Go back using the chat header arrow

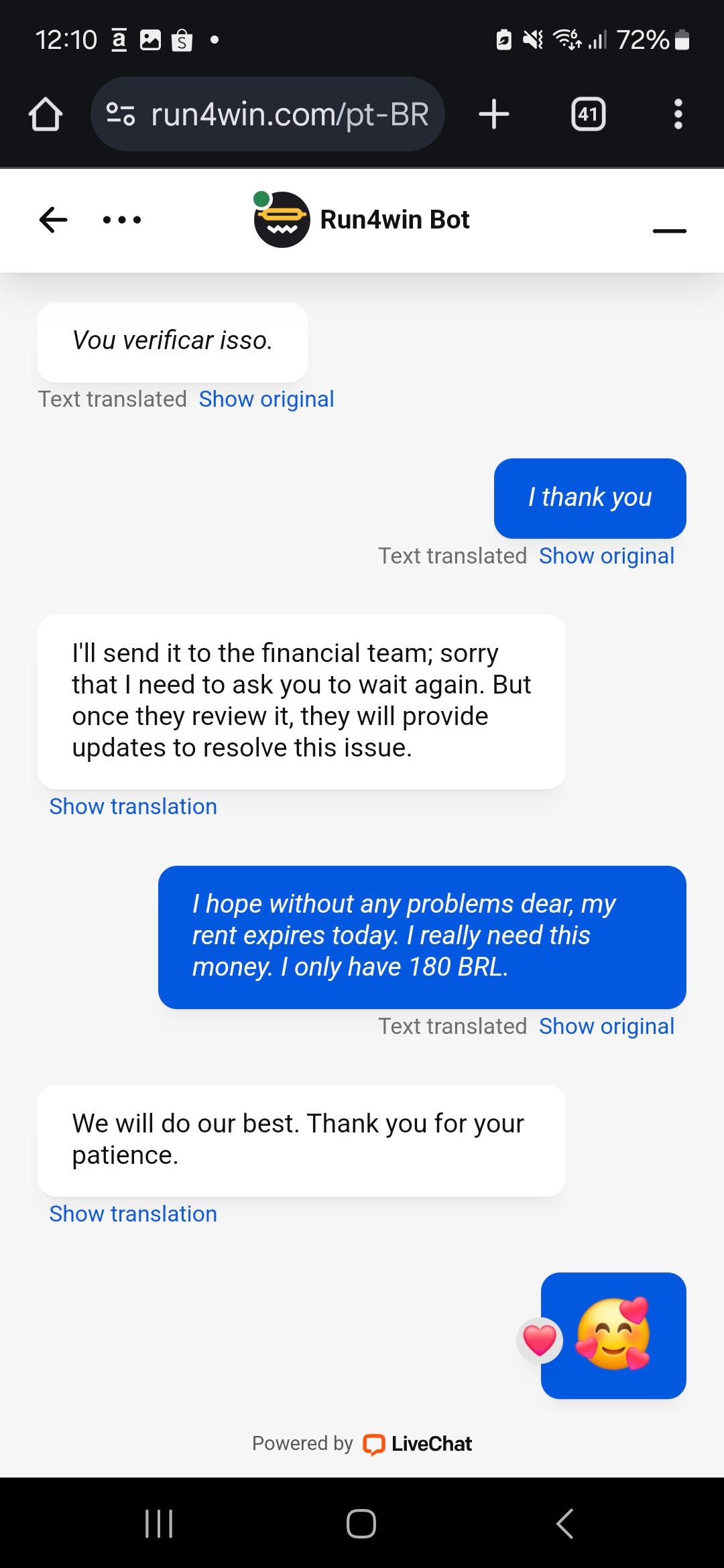54,220
